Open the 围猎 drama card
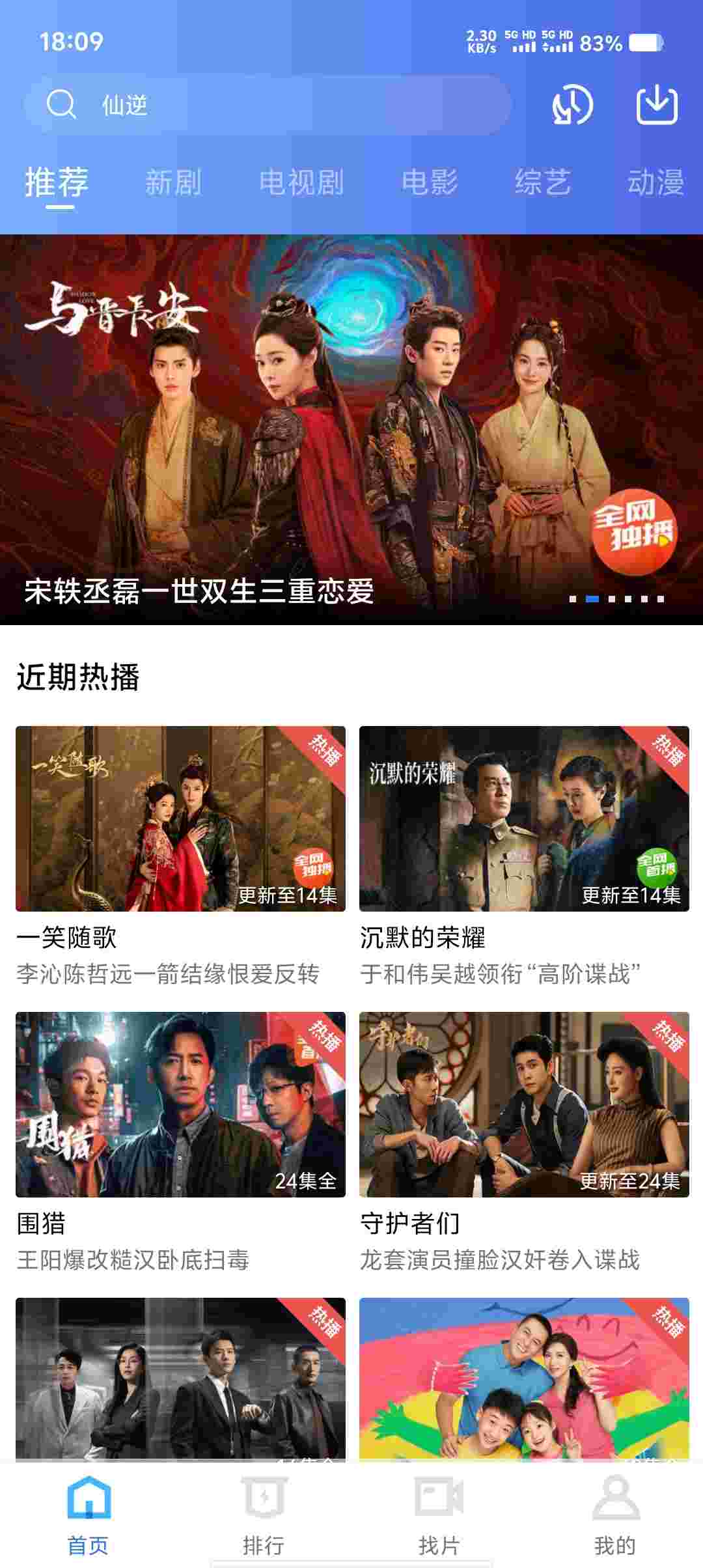Viewport: 703px width, 1568px height. tap(180, 1104)
